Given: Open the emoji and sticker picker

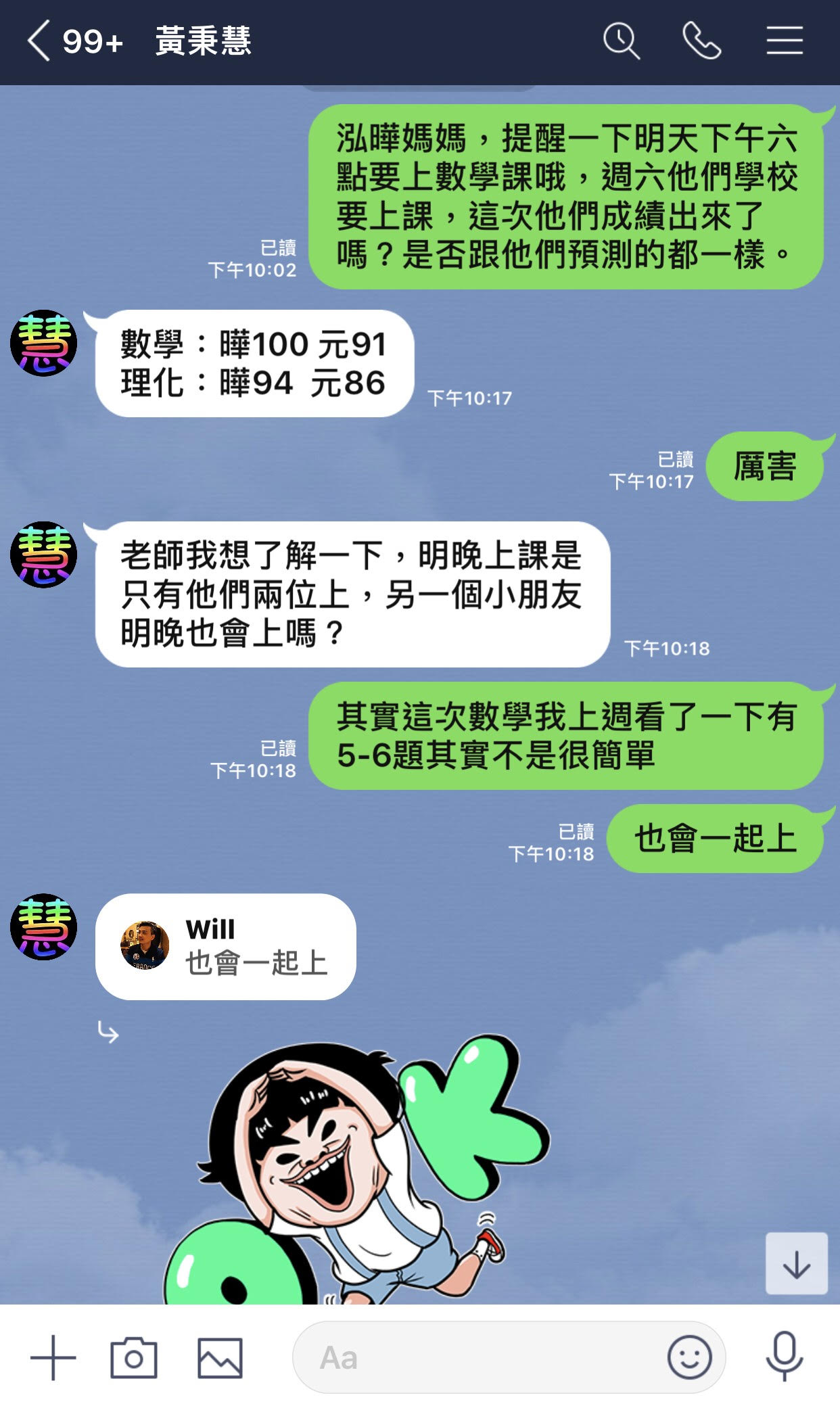Looking at the screenshot, I should pyautogui.click(x=689, y=1357).
